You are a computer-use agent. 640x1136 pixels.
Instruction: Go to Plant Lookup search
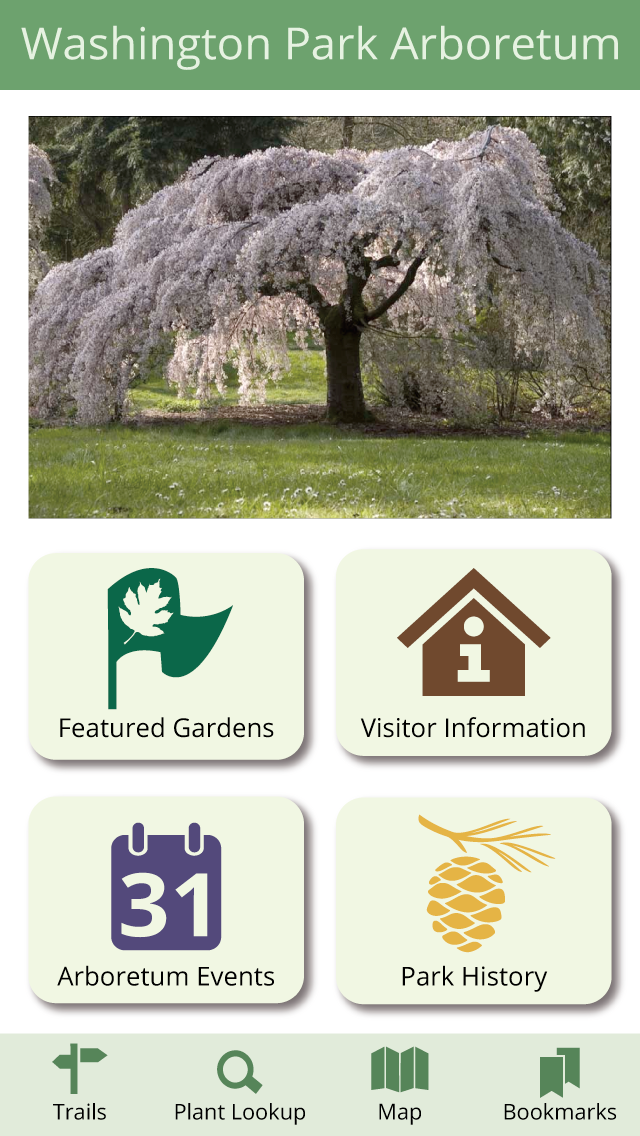[x=240, y=1085]
